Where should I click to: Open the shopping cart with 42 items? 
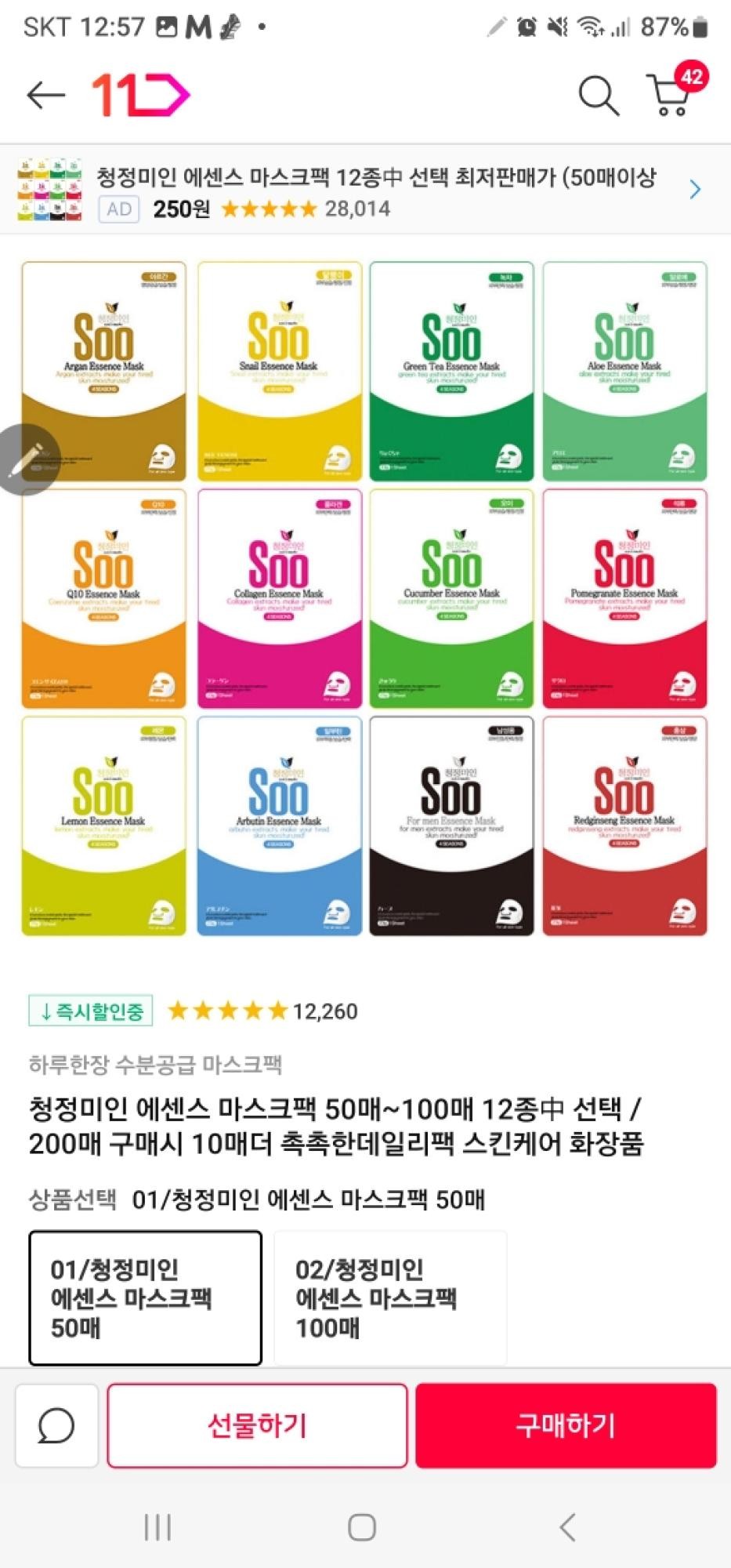[672, 95]
